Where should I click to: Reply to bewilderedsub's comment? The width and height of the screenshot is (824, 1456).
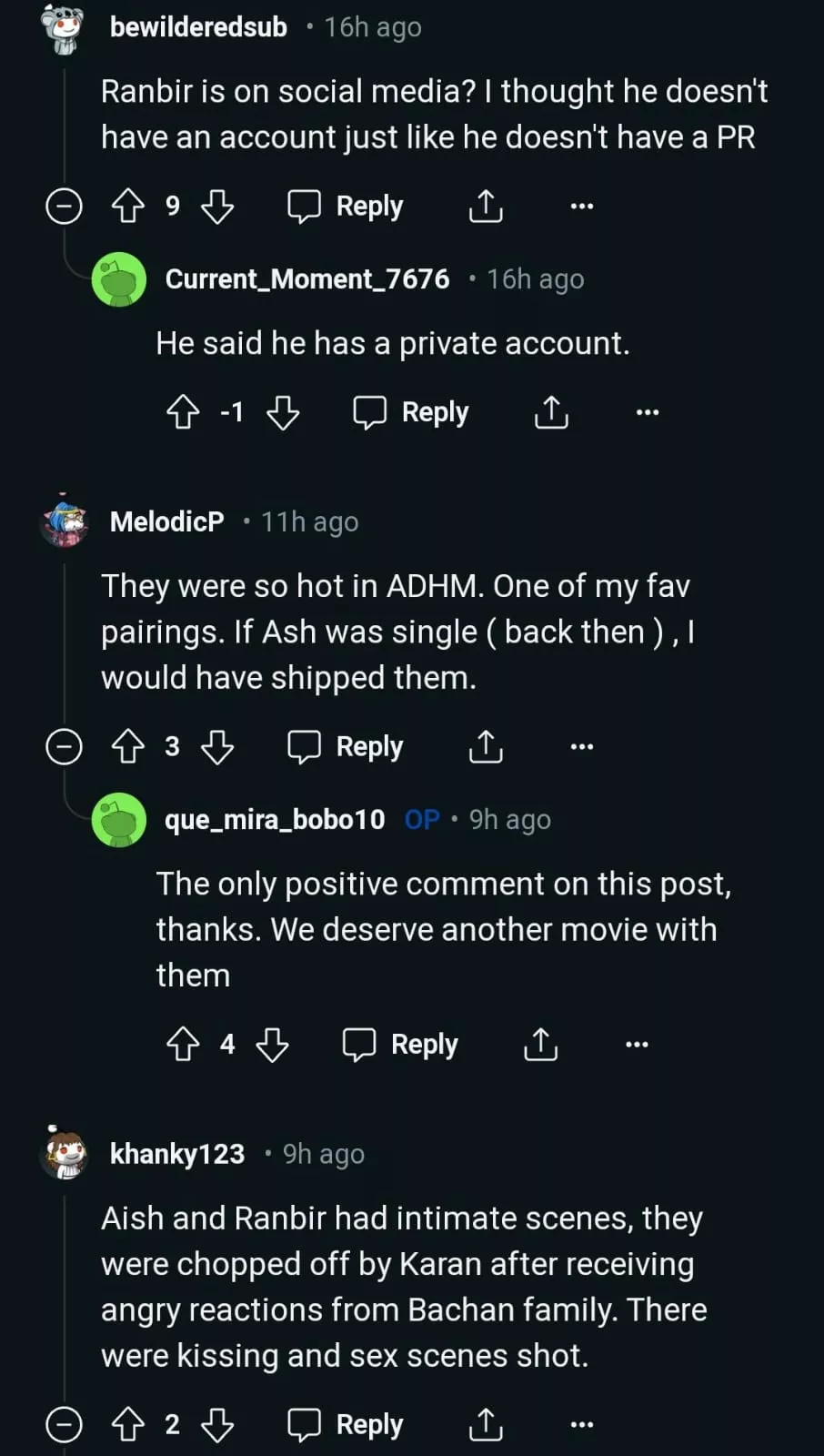346,207
